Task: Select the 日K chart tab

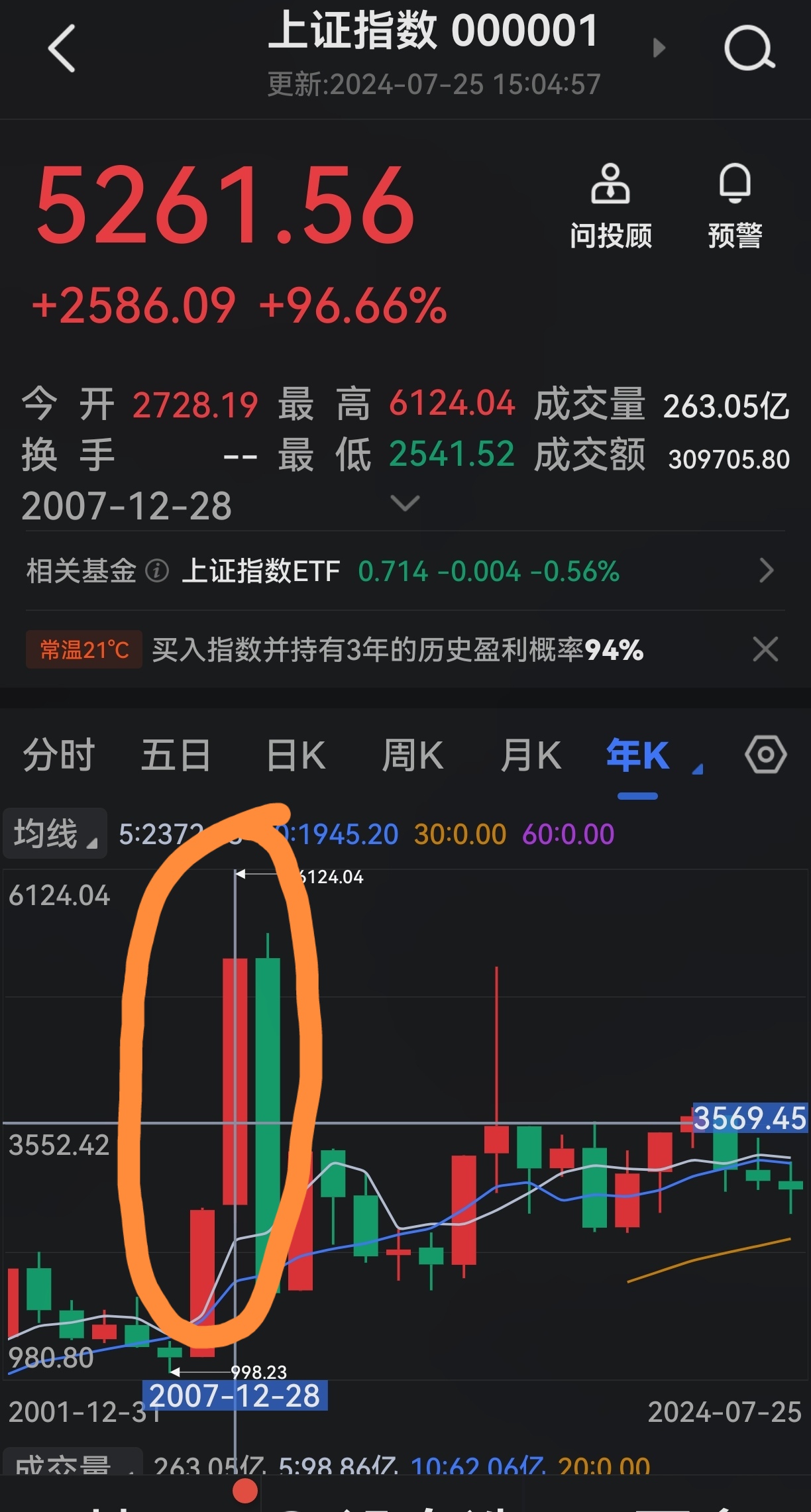Action: tap(296, 755)
